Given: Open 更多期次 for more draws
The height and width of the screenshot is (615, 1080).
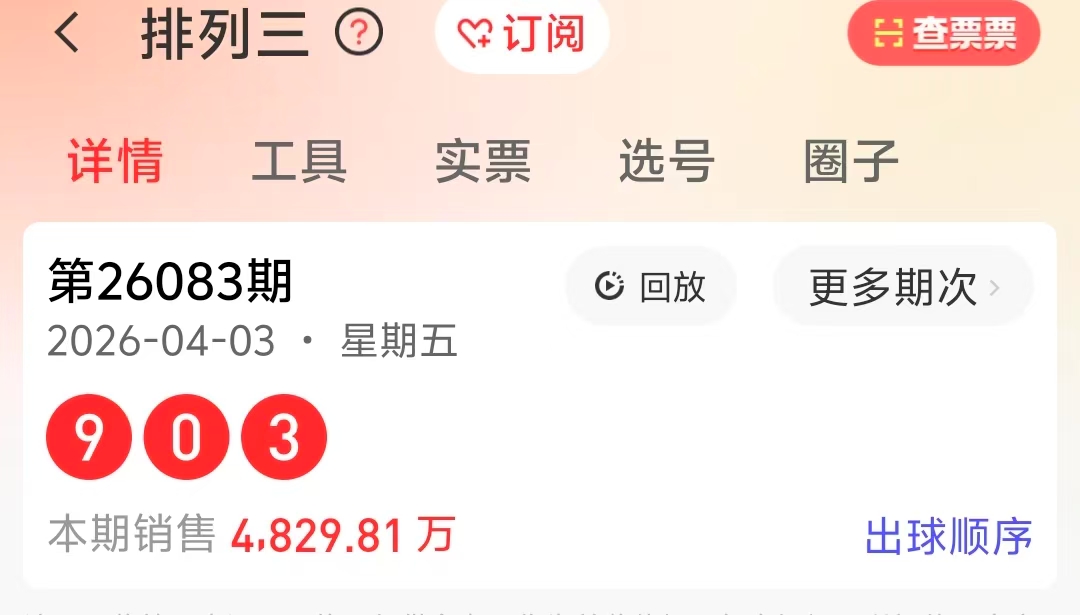Looking at the screenshot, I should click(x=903, y=287).
